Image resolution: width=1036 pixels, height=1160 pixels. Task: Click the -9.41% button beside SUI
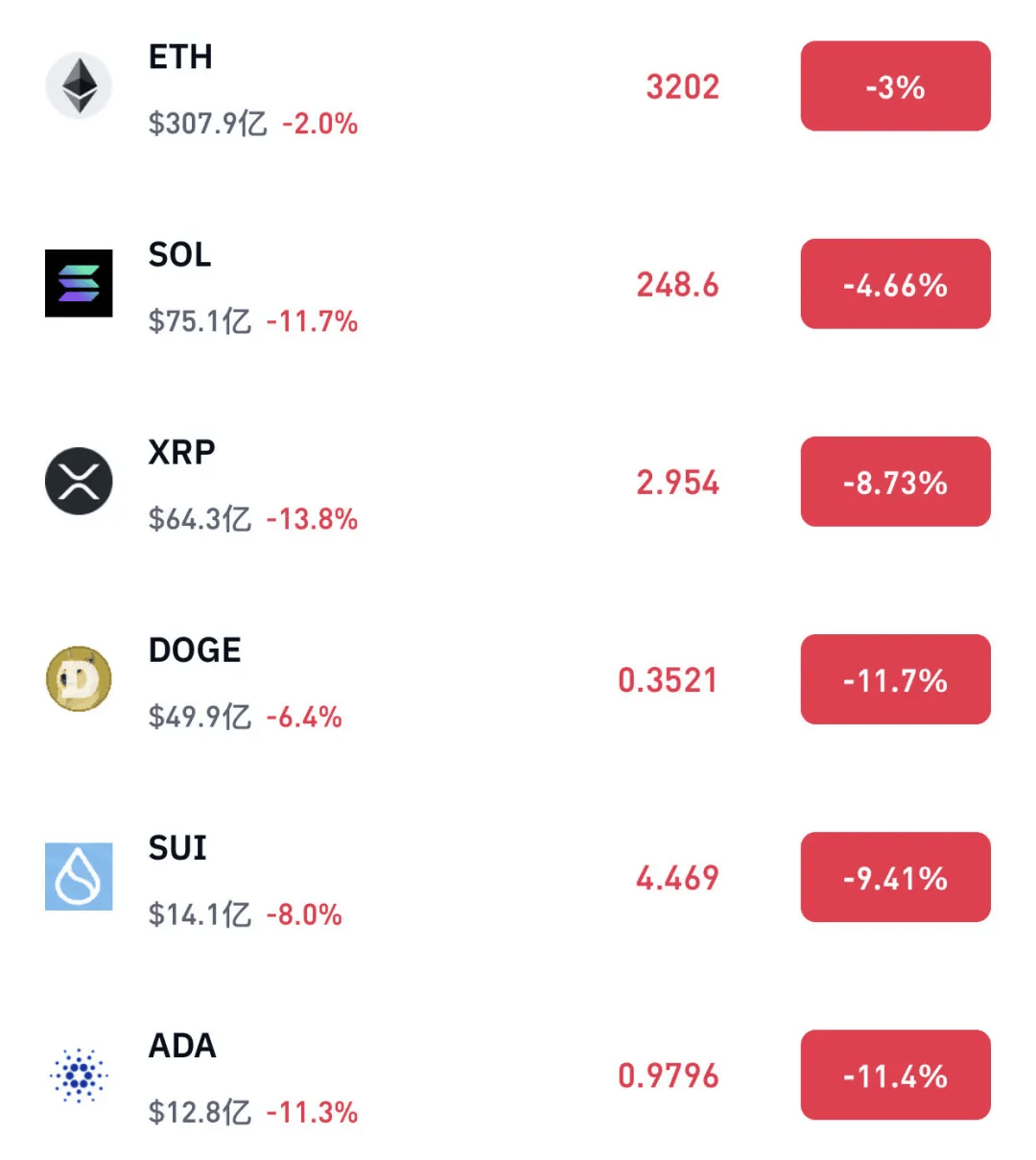895,877
